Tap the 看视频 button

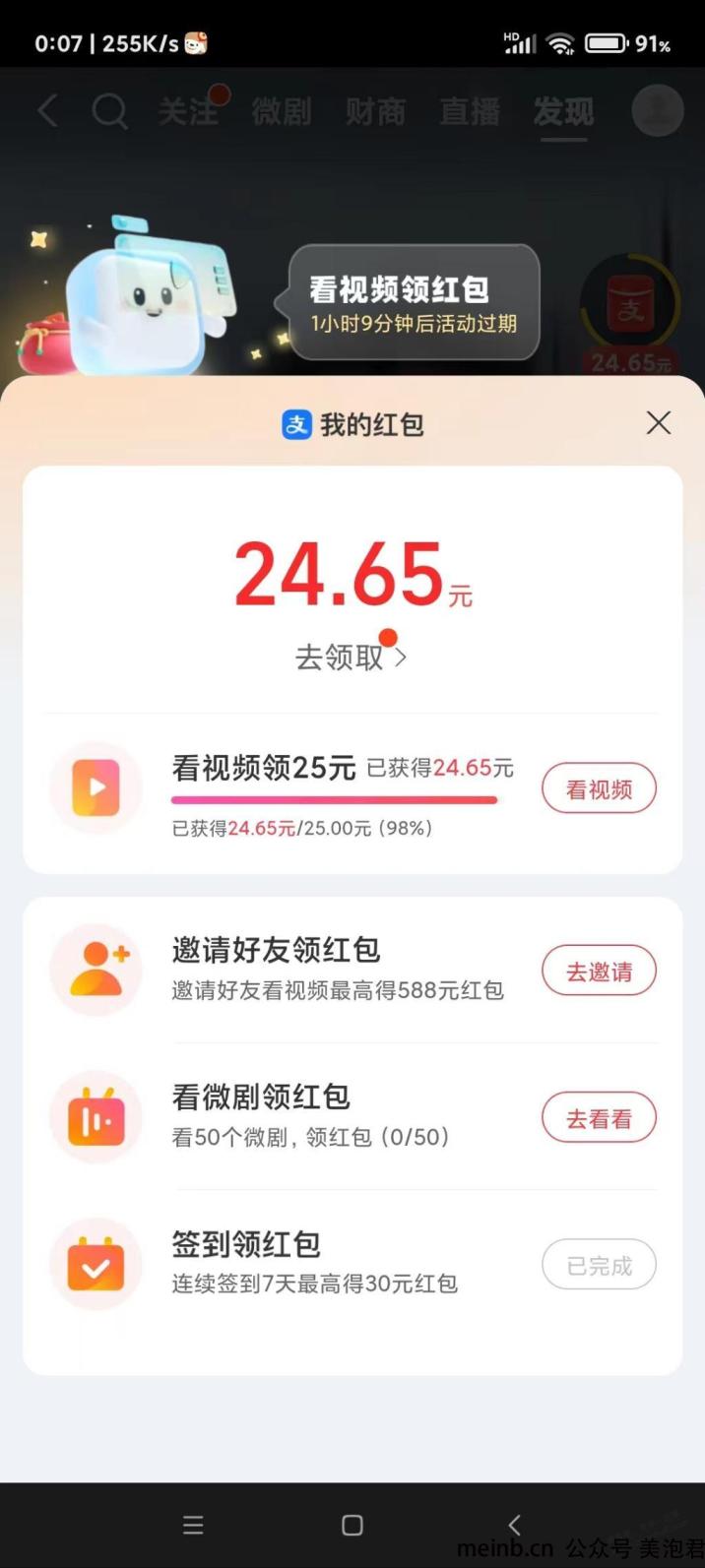click(x=599, y=788)
